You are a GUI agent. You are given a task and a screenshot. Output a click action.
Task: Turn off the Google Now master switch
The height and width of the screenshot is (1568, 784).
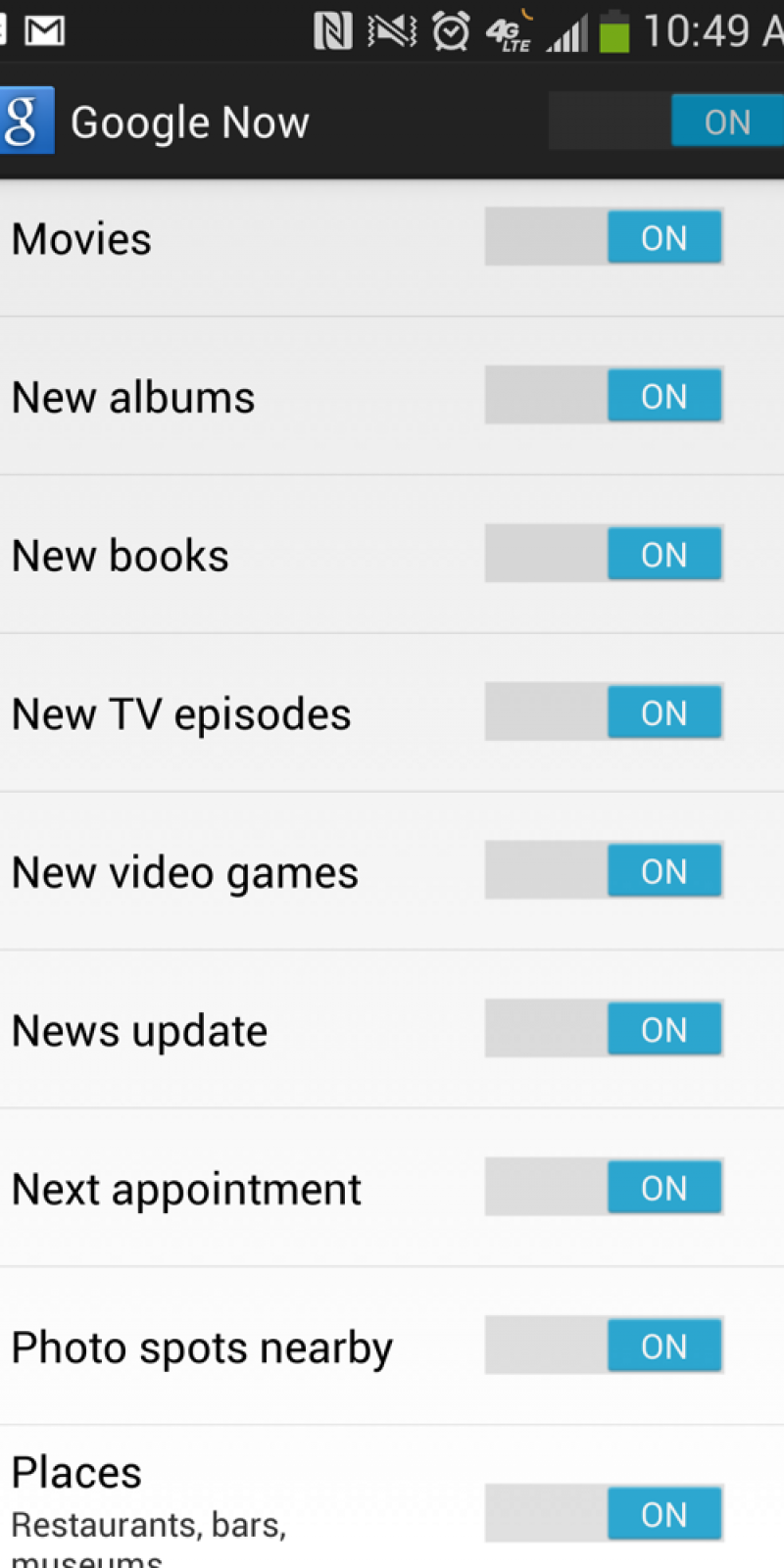click(666, 122)
